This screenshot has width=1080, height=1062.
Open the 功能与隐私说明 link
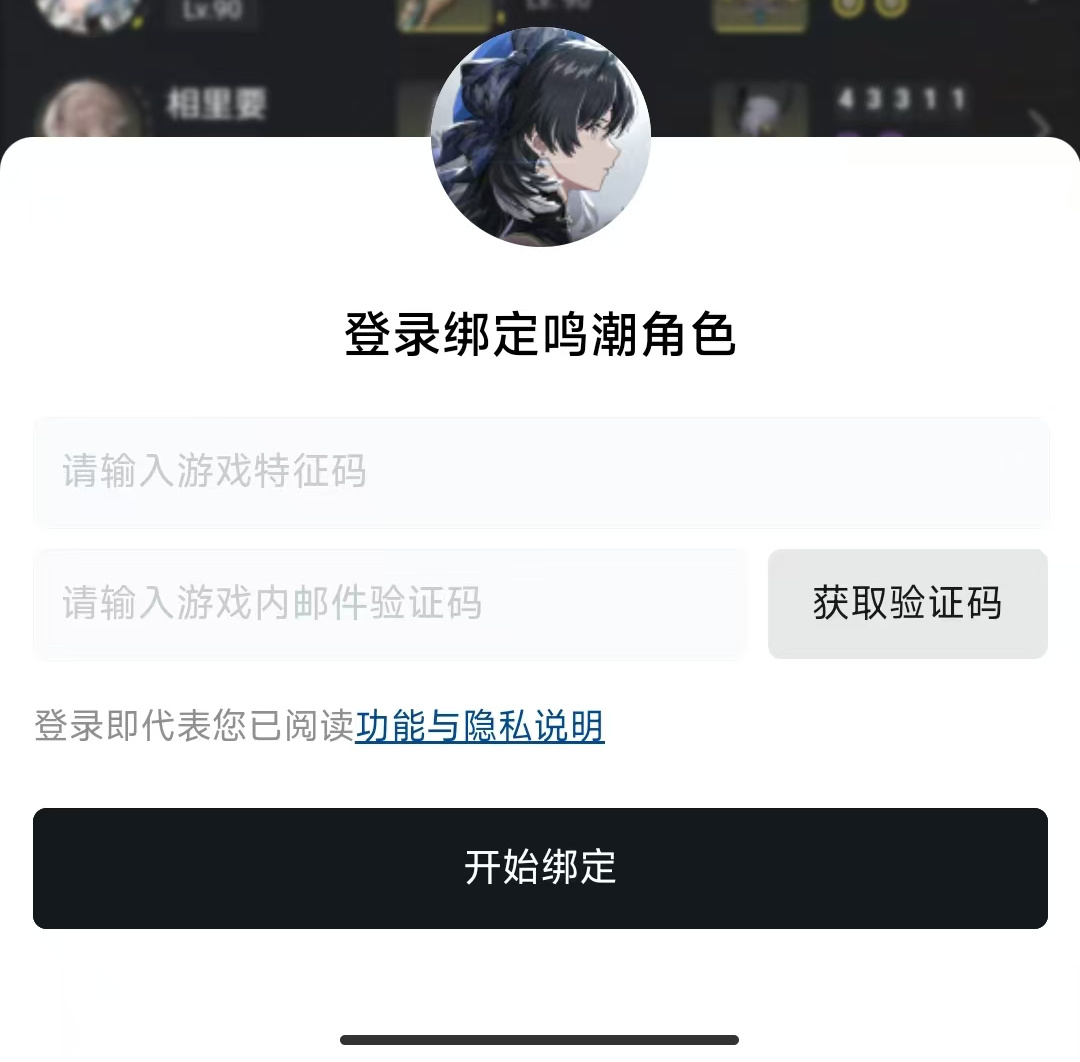coord(479,726)
